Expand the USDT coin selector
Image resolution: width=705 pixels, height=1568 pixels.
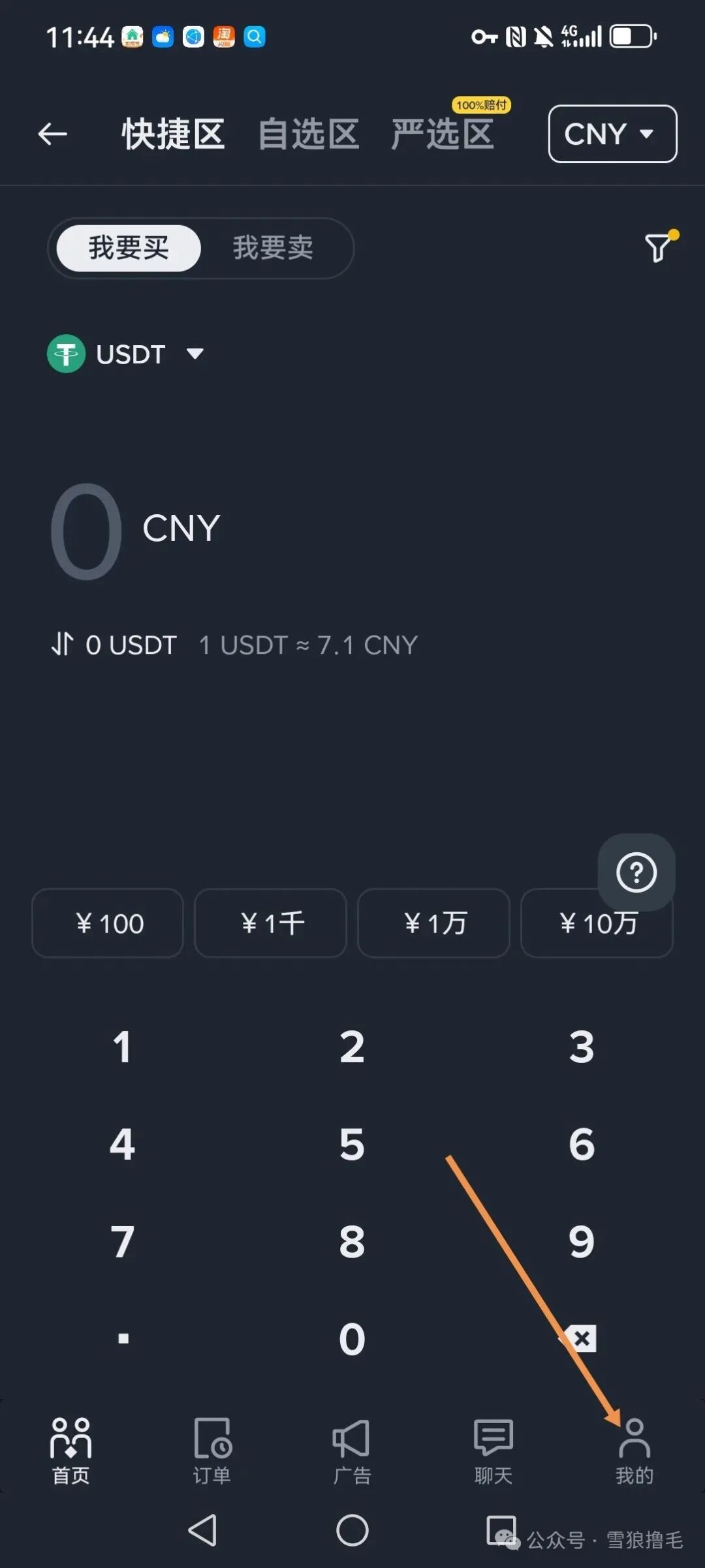(126, 354)
